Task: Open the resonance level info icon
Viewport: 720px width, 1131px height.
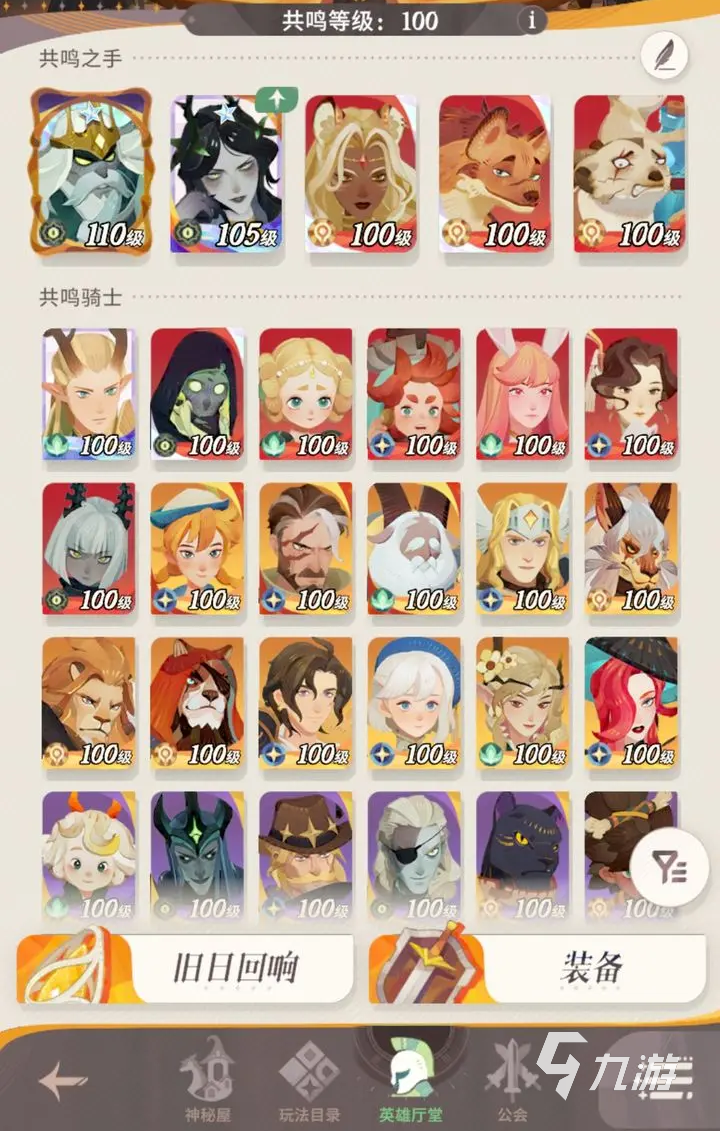Action: (531, 19)
